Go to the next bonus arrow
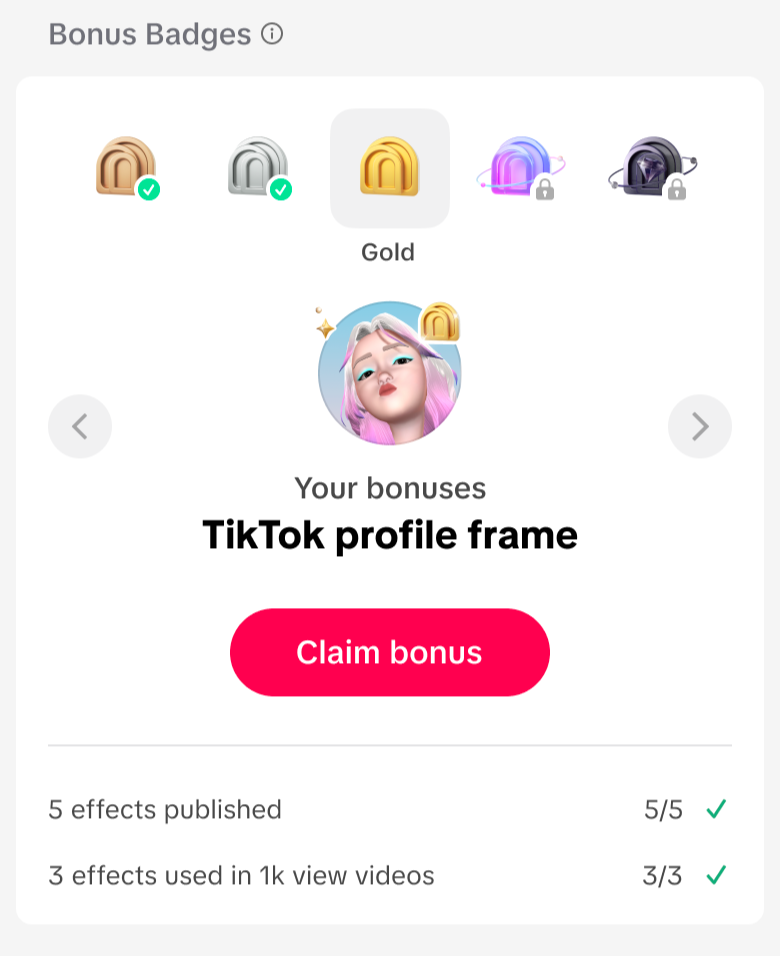This screenshot has height=956, width=780. [x=700, y=427]
